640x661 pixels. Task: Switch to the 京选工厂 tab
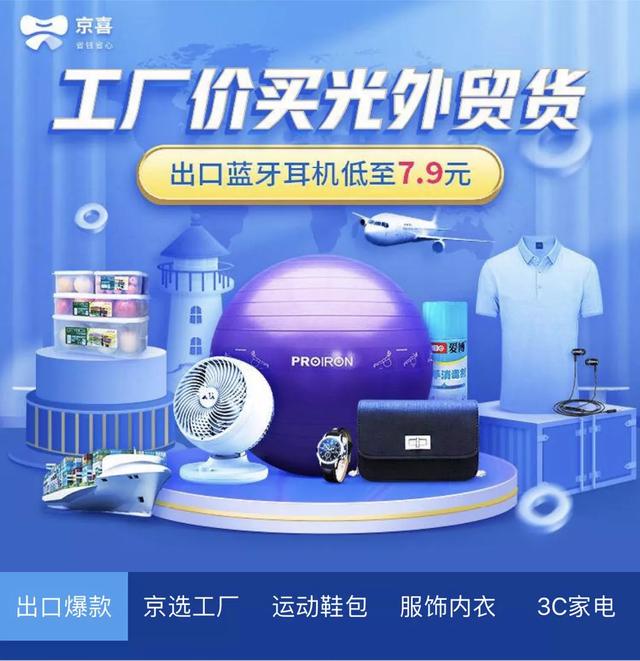pos(191,606)
